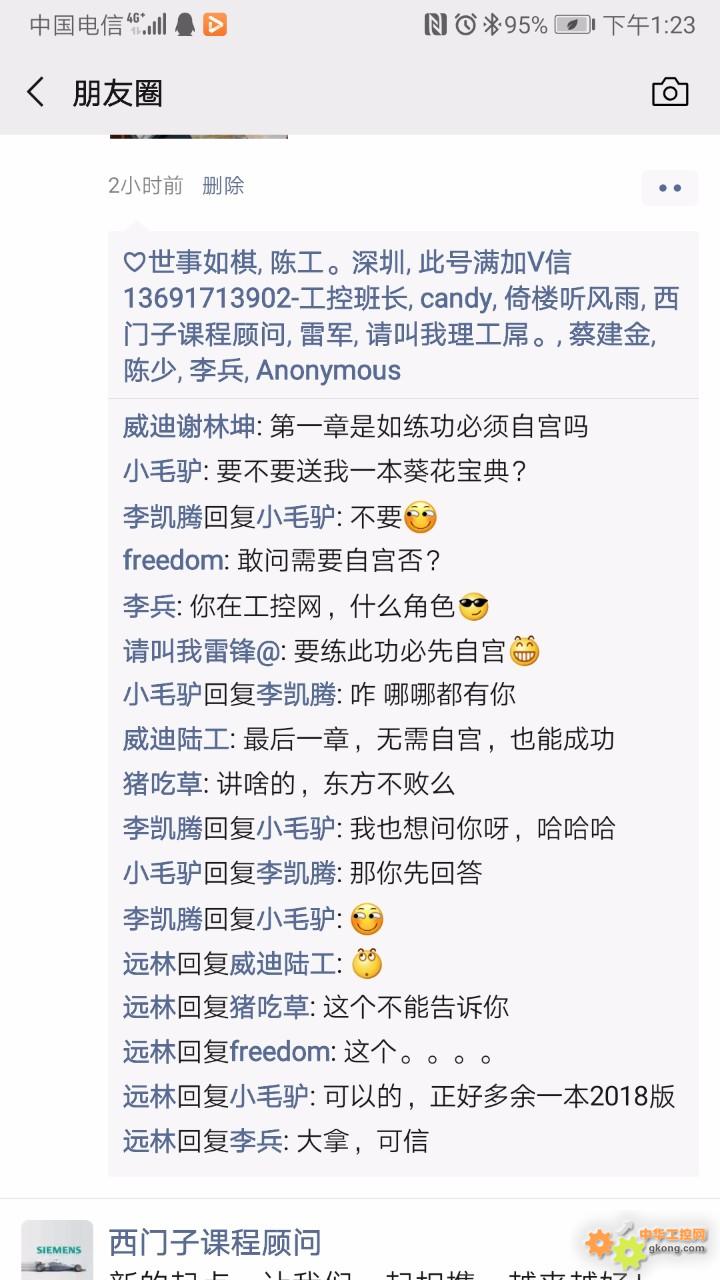Go back from Moments
720x1280 pixels.
[x=36, y=93]
